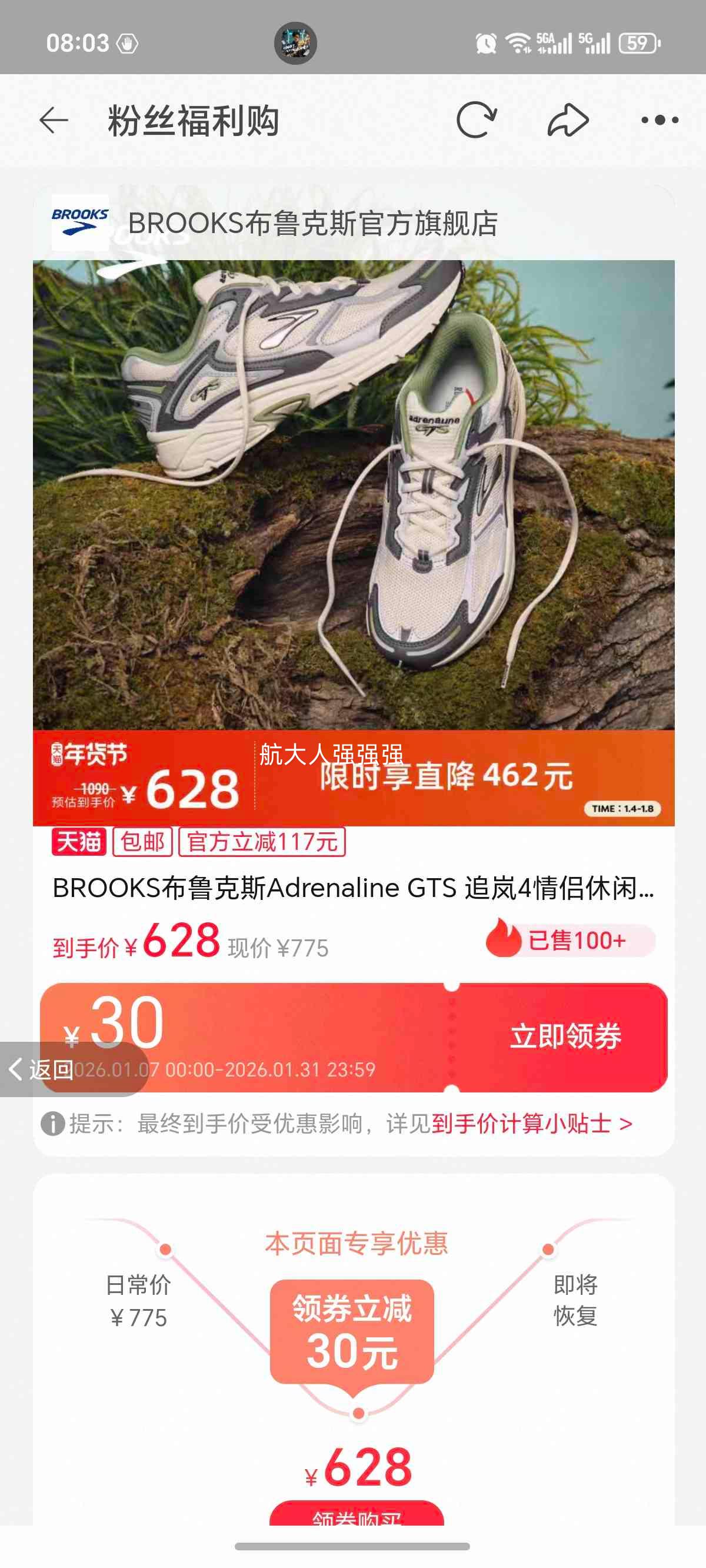Tap the 立即领券 coupon button

(566, 1035)
